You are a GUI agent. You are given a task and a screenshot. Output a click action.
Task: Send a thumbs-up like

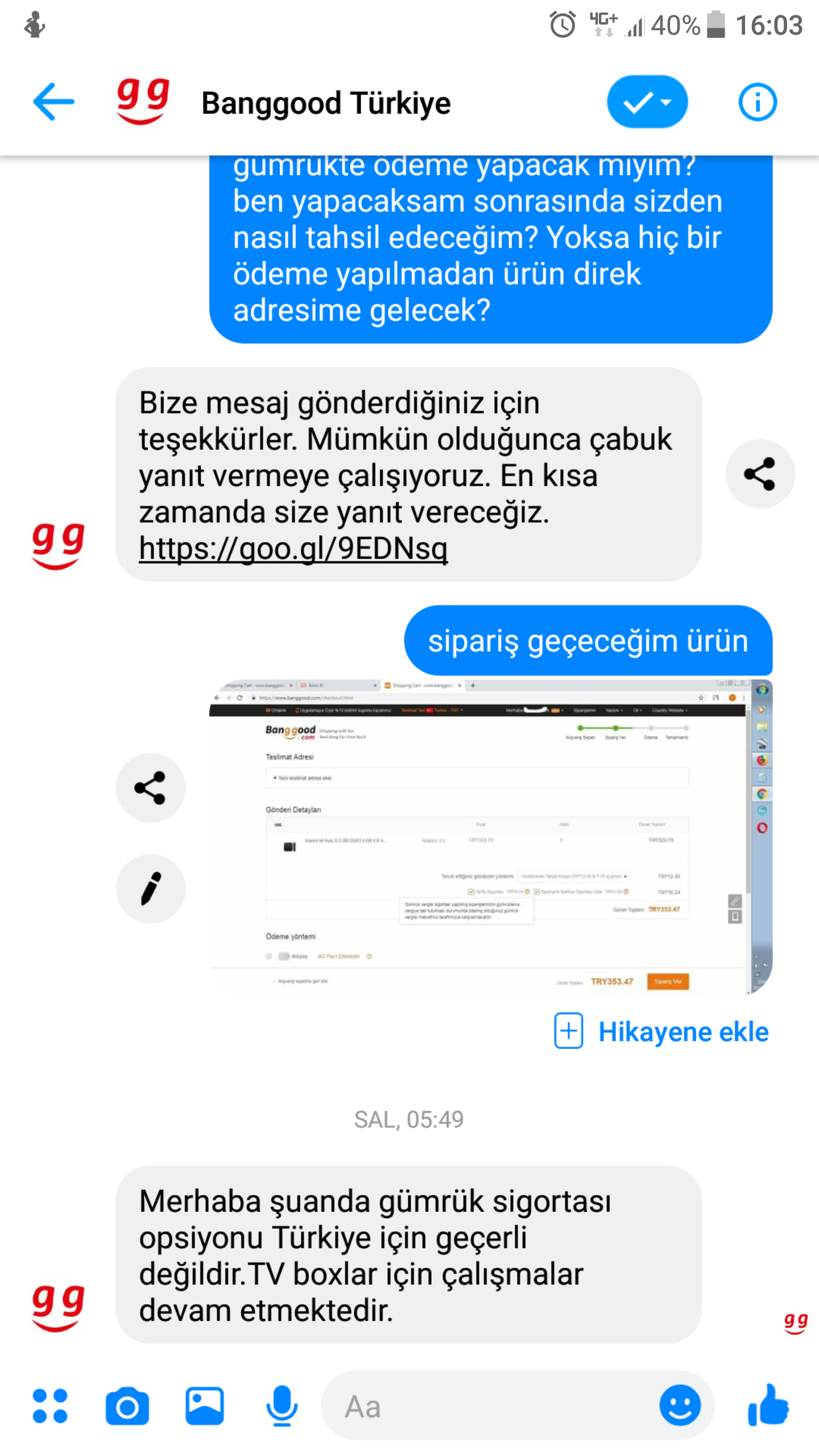tap(769, 1407)
